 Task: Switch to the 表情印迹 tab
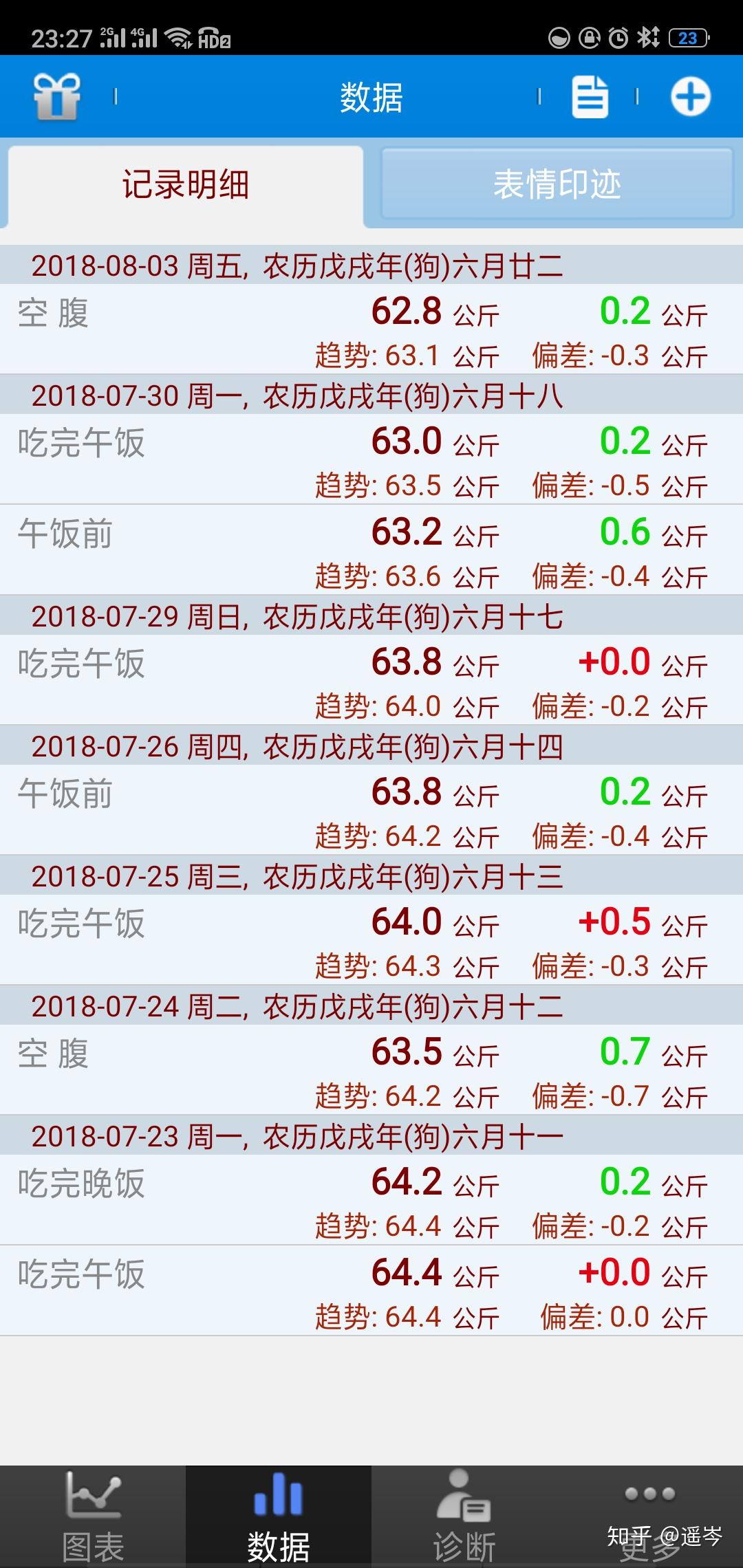(x=557, y=182)
